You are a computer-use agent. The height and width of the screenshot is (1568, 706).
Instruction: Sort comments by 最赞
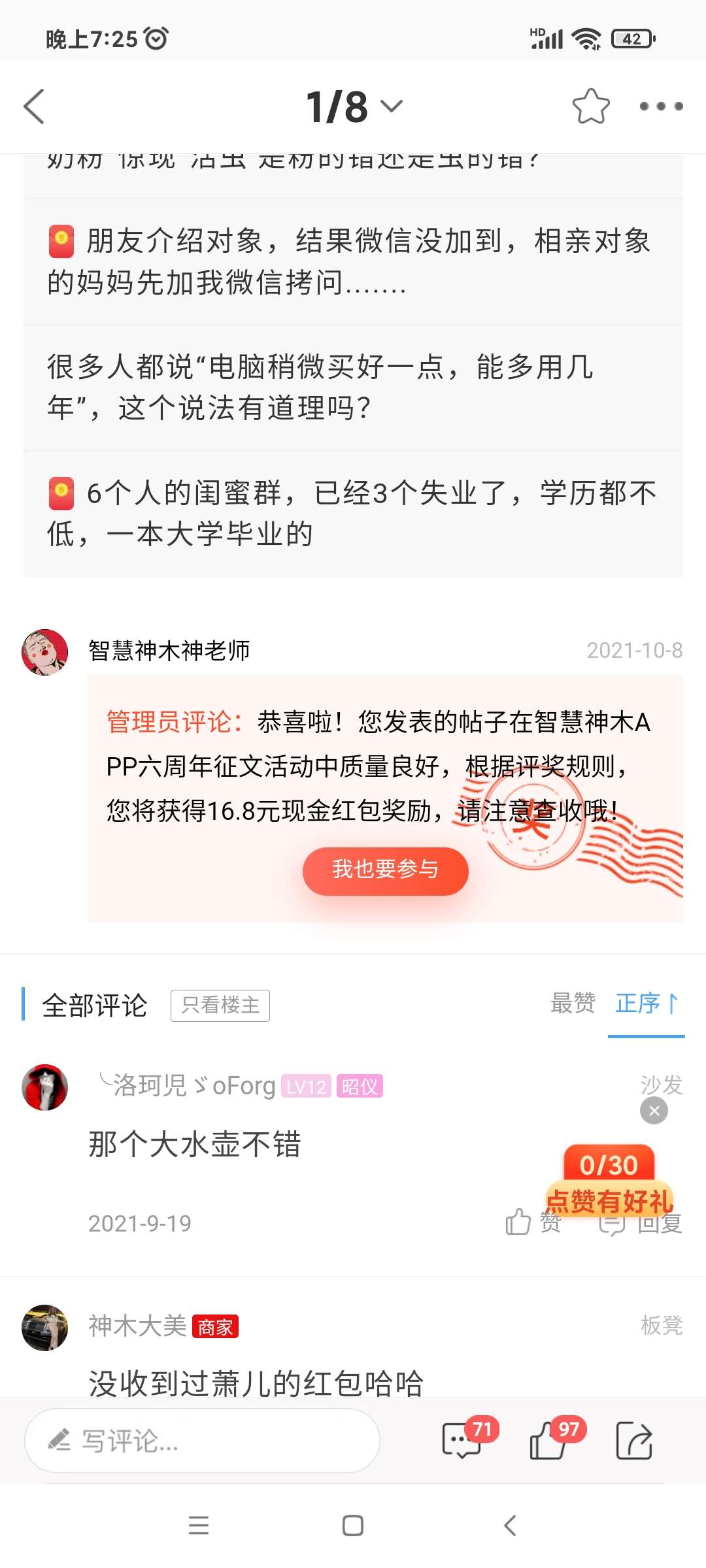click(573, 1003)
